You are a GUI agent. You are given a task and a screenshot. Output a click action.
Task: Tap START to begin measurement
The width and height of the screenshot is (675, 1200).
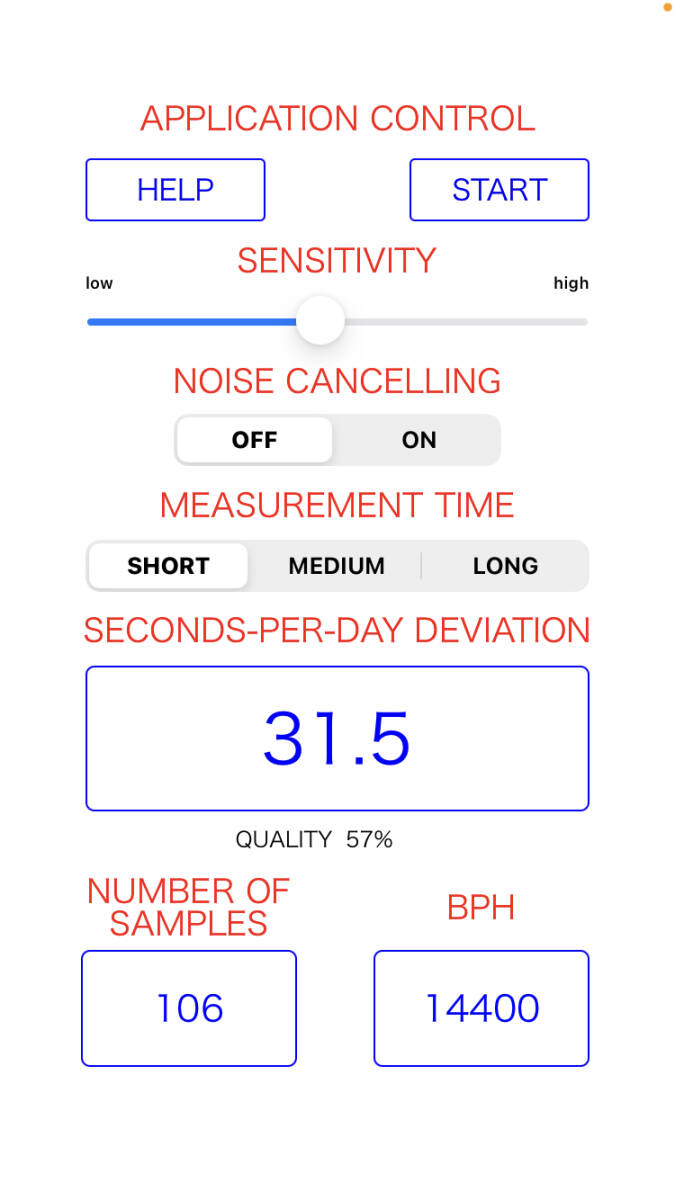click(x=499, y=190)
